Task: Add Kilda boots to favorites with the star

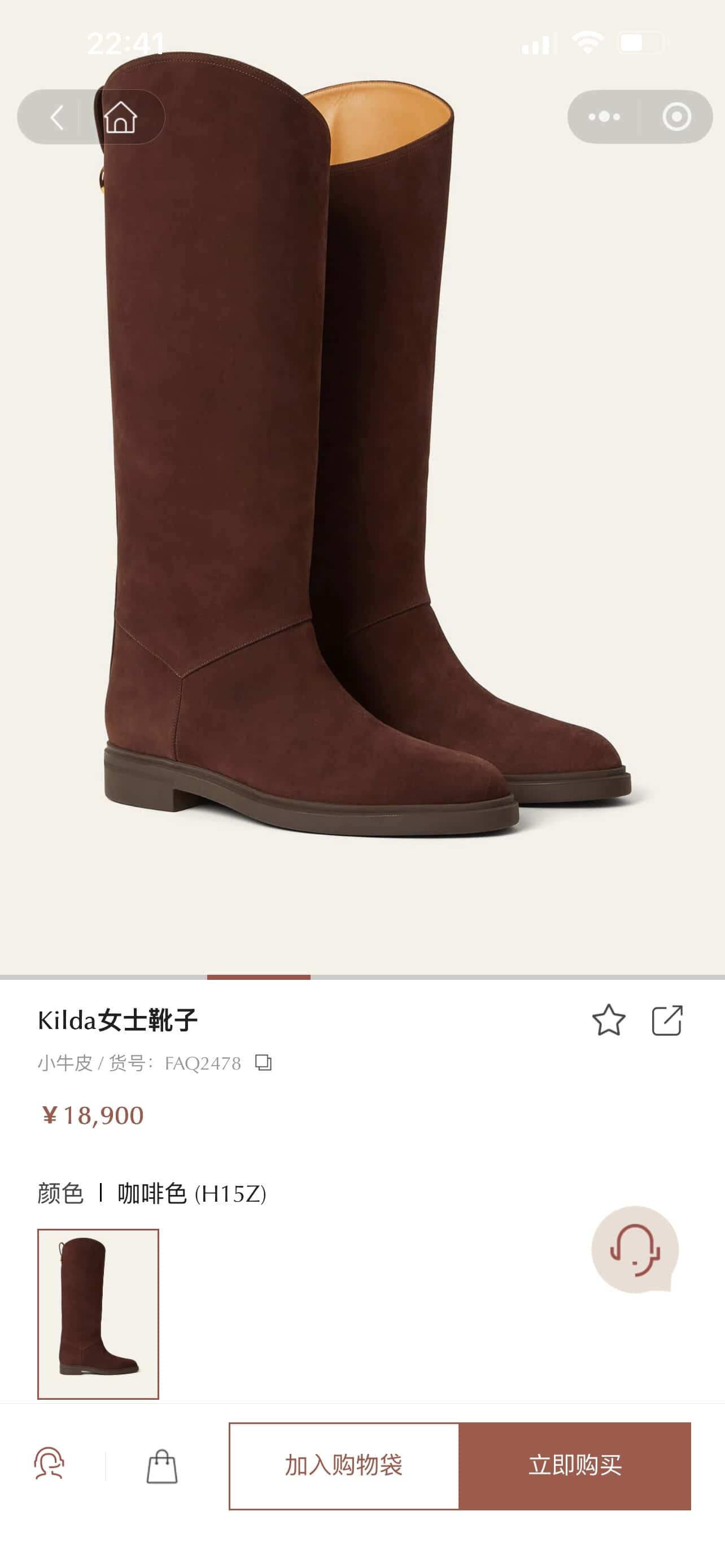Action: [x=608, y=1021]
